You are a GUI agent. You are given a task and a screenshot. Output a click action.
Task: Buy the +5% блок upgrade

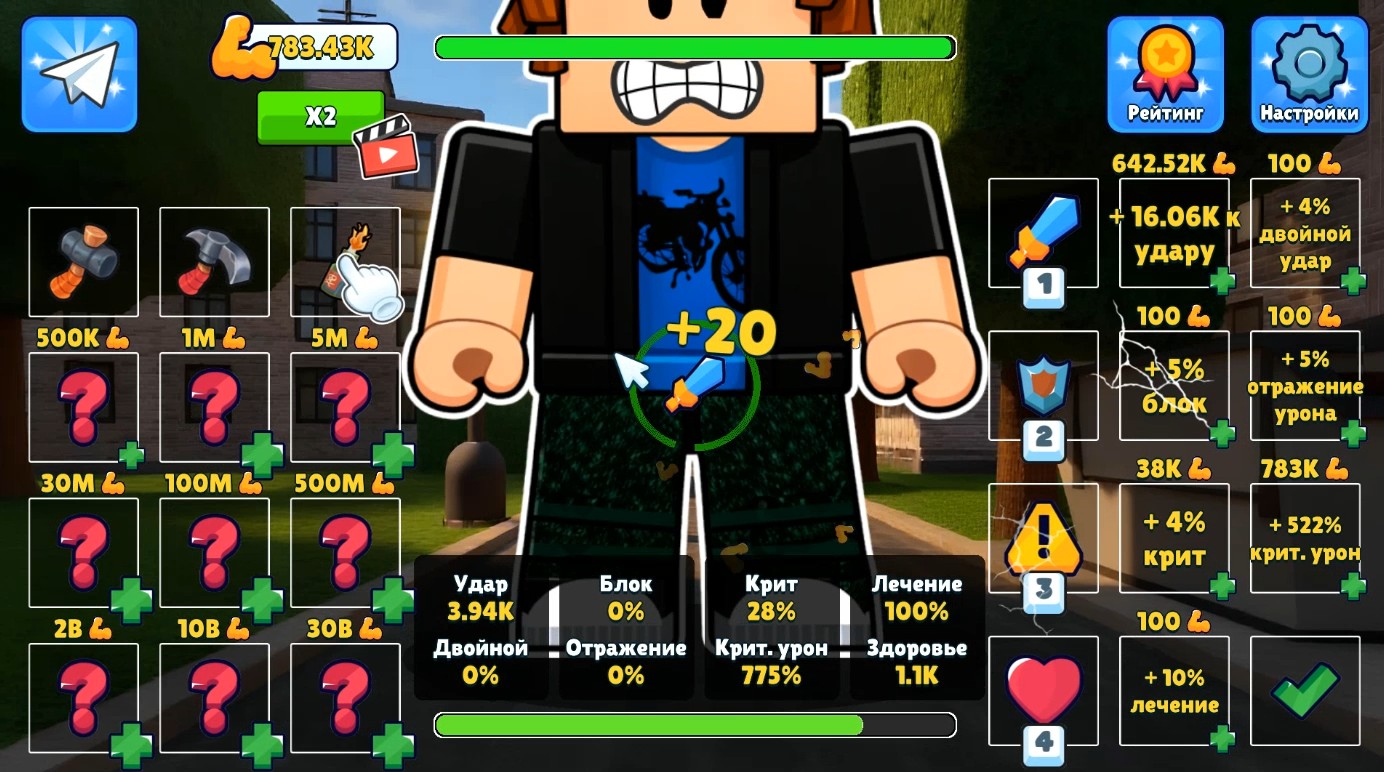tap(1174, 385)
